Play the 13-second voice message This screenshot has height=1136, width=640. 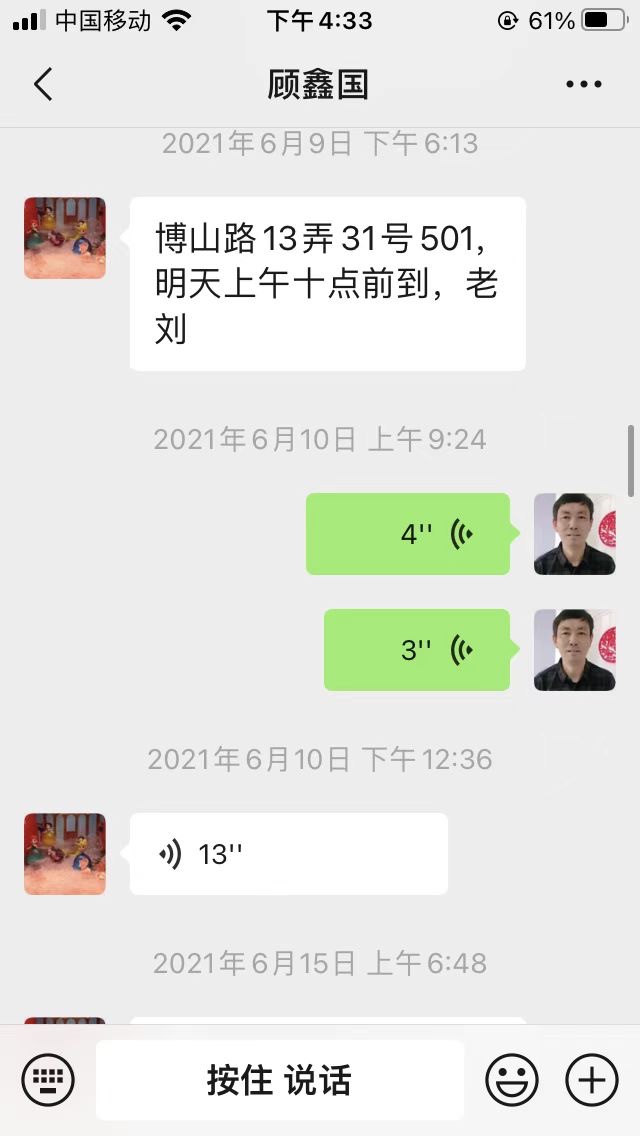coord(288,854)
